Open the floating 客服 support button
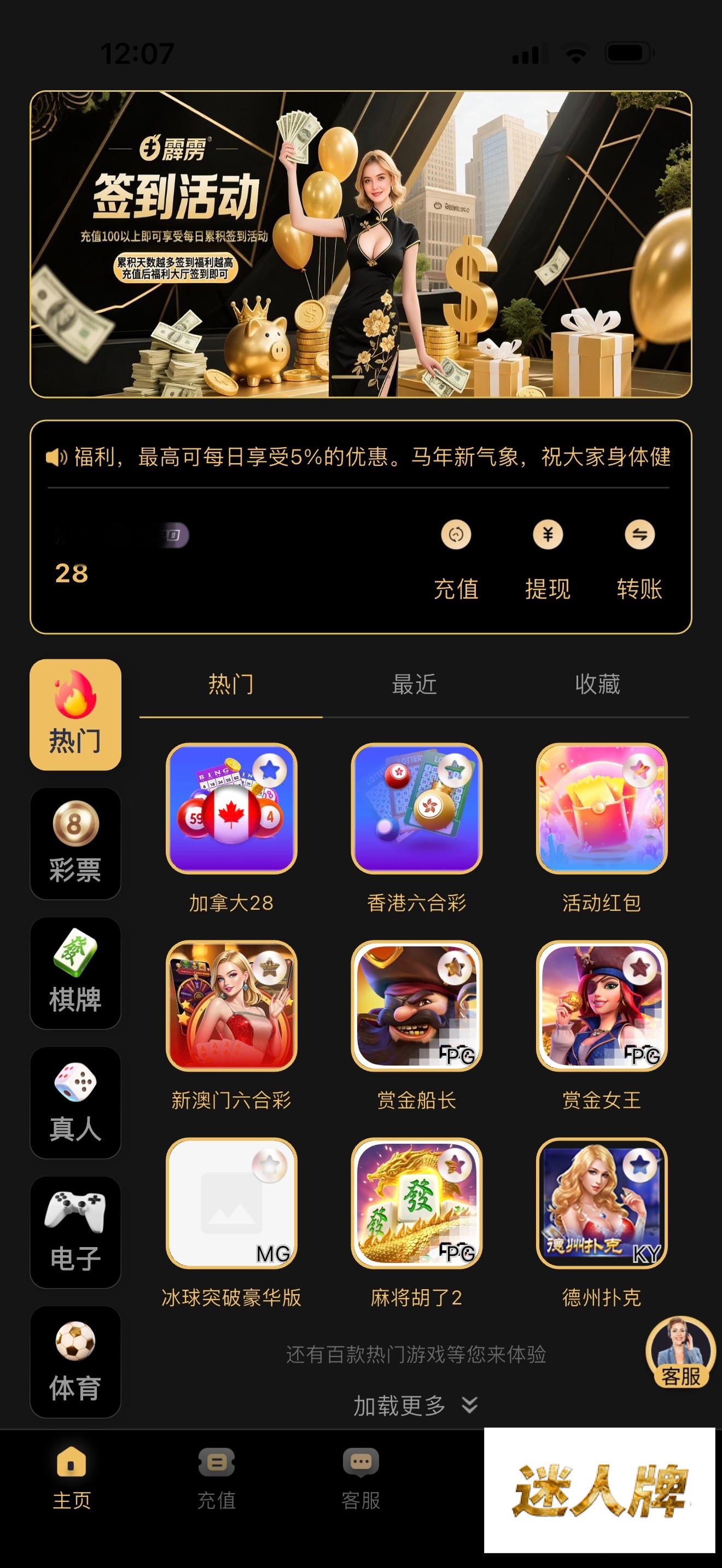Image resolution: width=722 pixels, height=1568 pixels. [x=680, y=1351]
